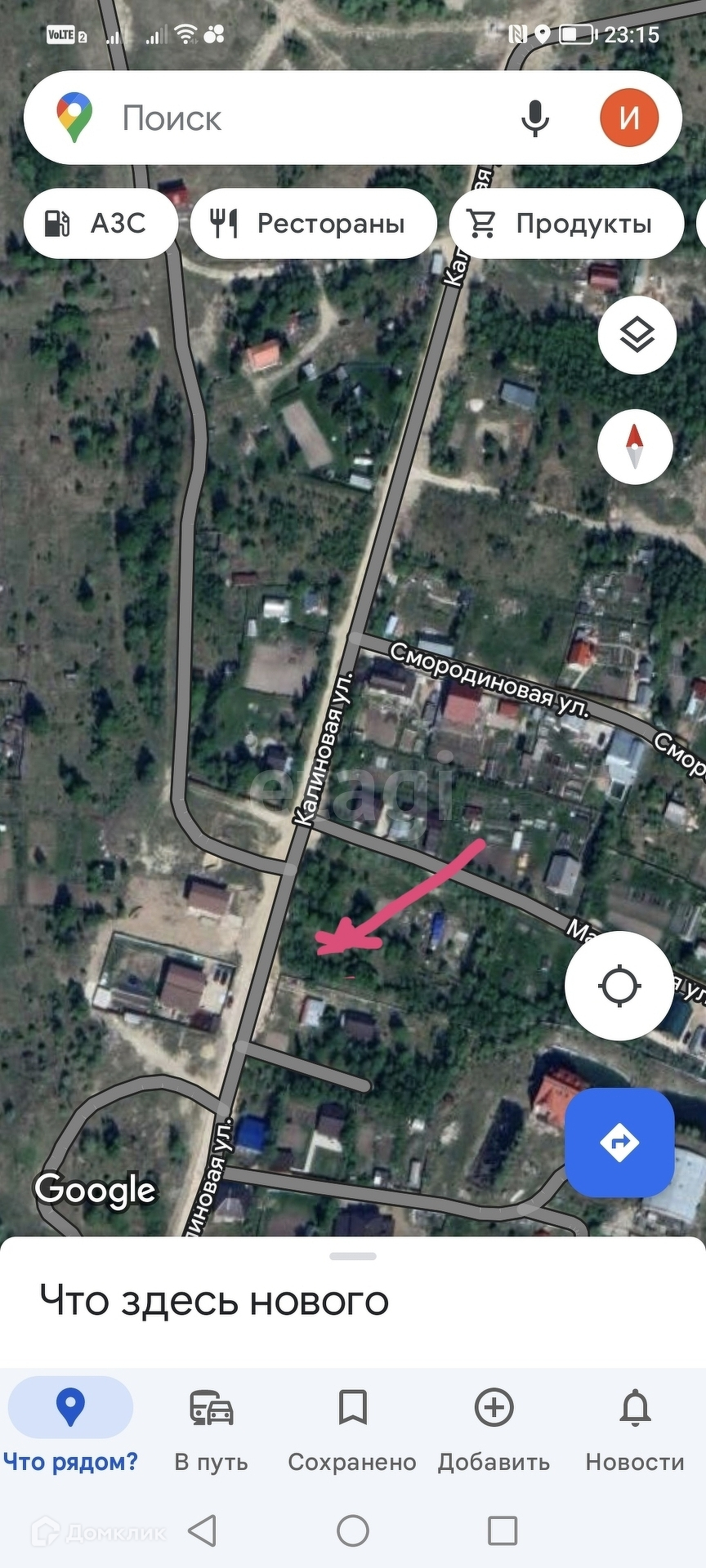The width and height of the screenshot is (706, 1568).
Task: Tap the system back button
Action: pyautogui.click(x=203, y=1530)
